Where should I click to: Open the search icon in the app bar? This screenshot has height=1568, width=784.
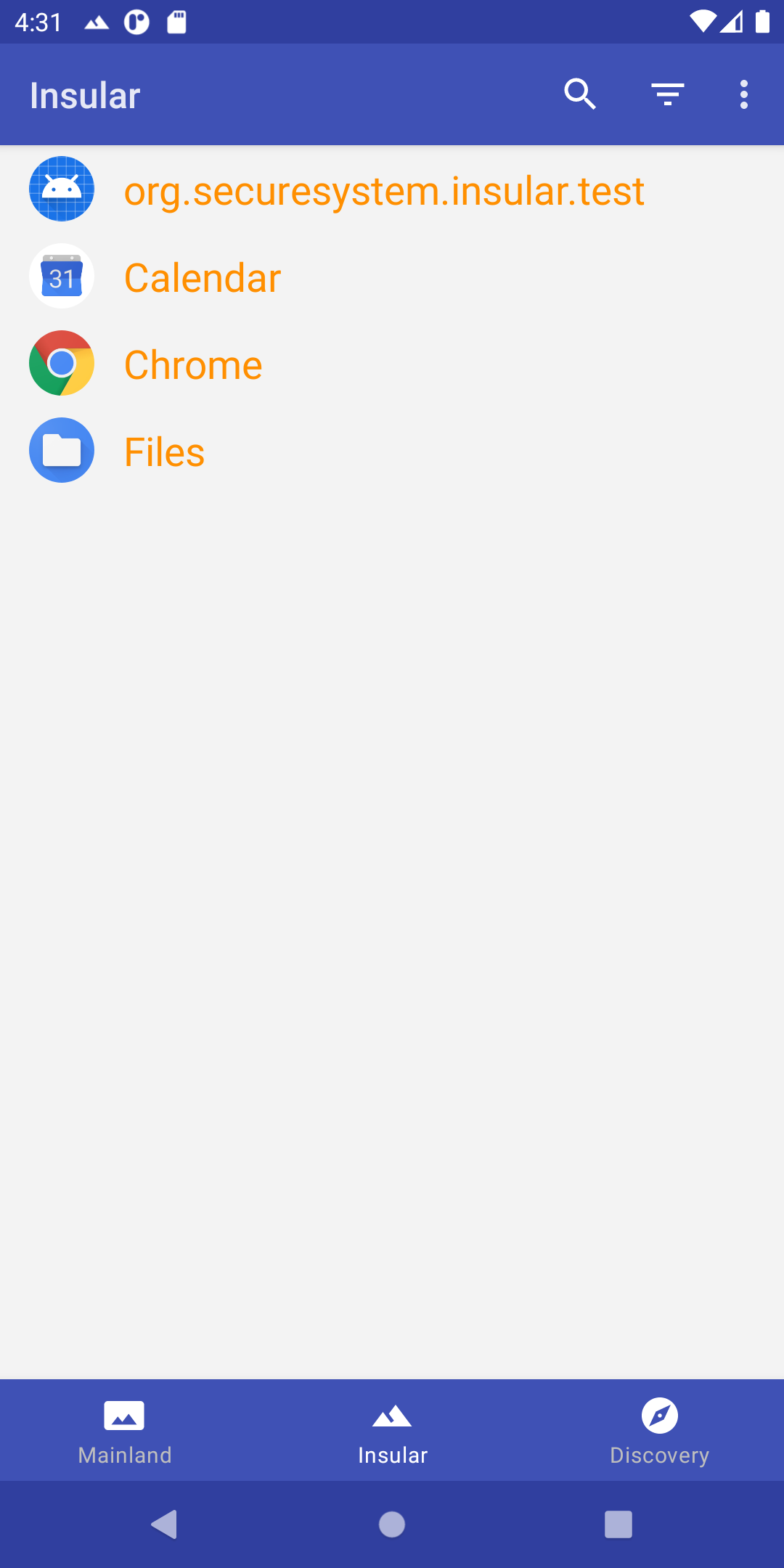pyautogui.click(x=580, y=94)
